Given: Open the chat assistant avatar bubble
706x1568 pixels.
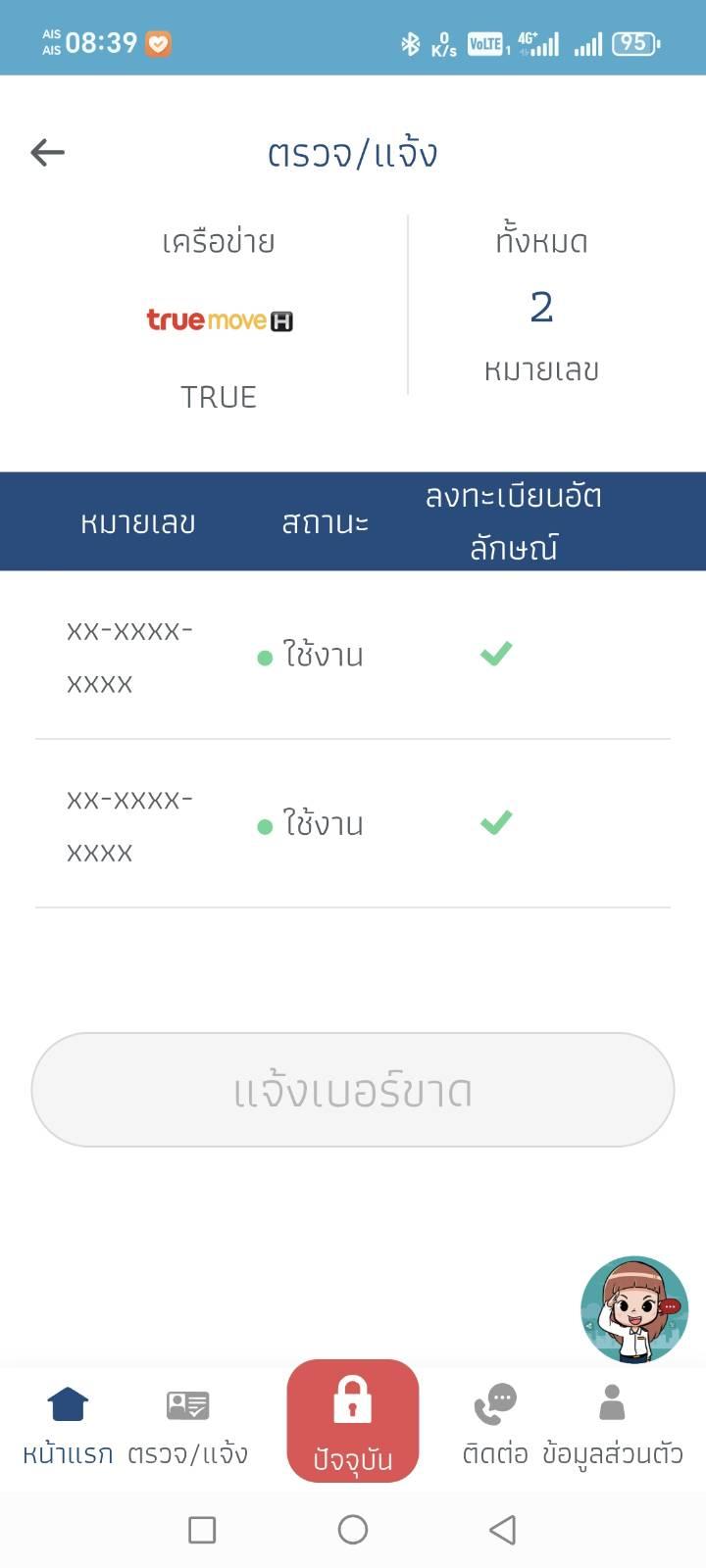Looking at the screenshot, I should point(634,1310).
